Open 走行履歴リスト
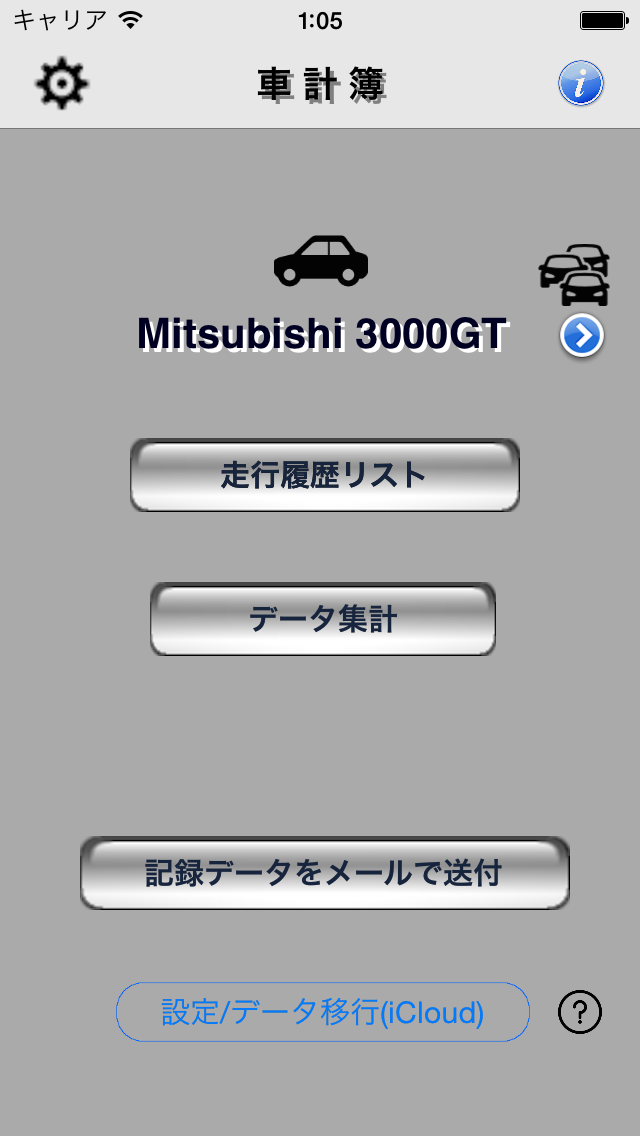This screenshot has height=1136, width=640. tap(325, 475)
